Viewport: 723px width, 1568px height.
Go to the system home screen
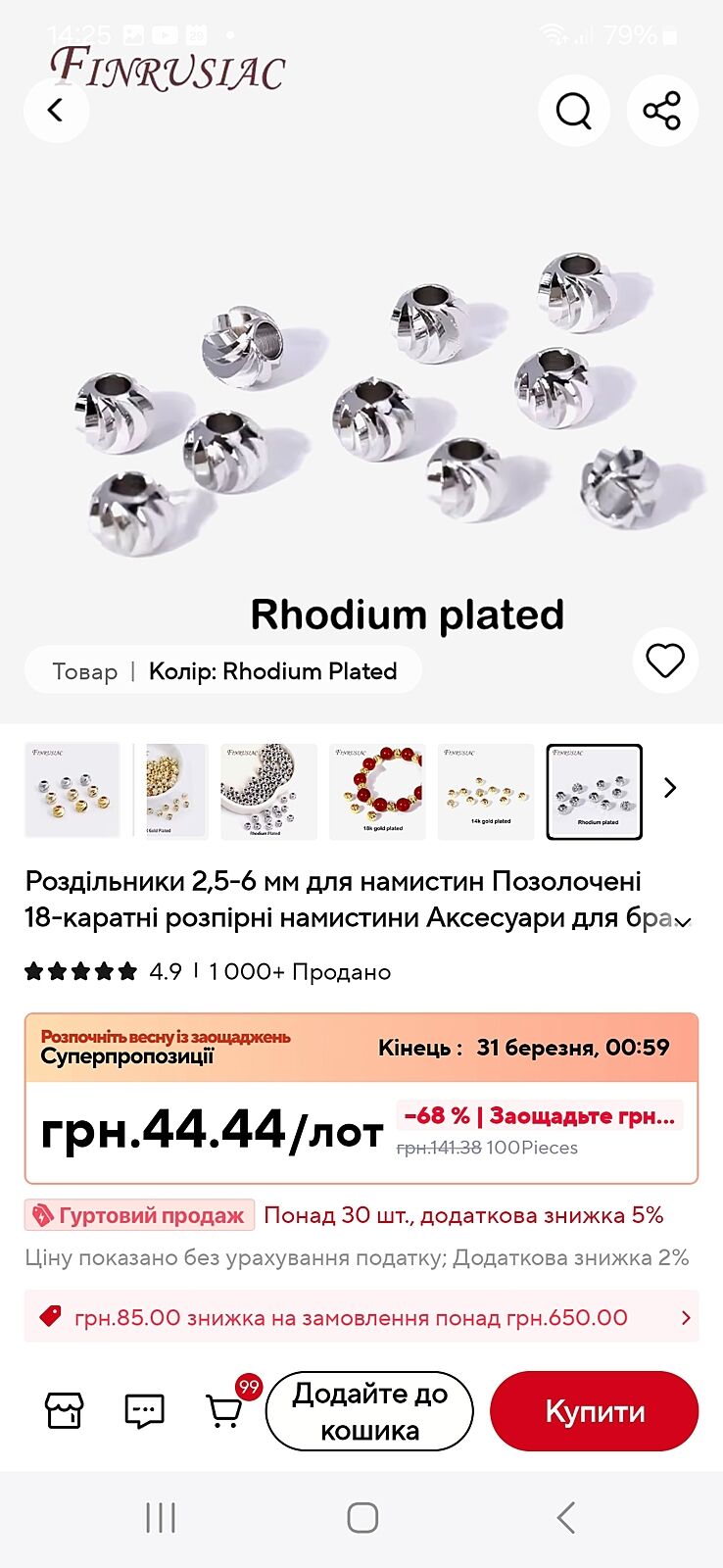coord(361,1518)
